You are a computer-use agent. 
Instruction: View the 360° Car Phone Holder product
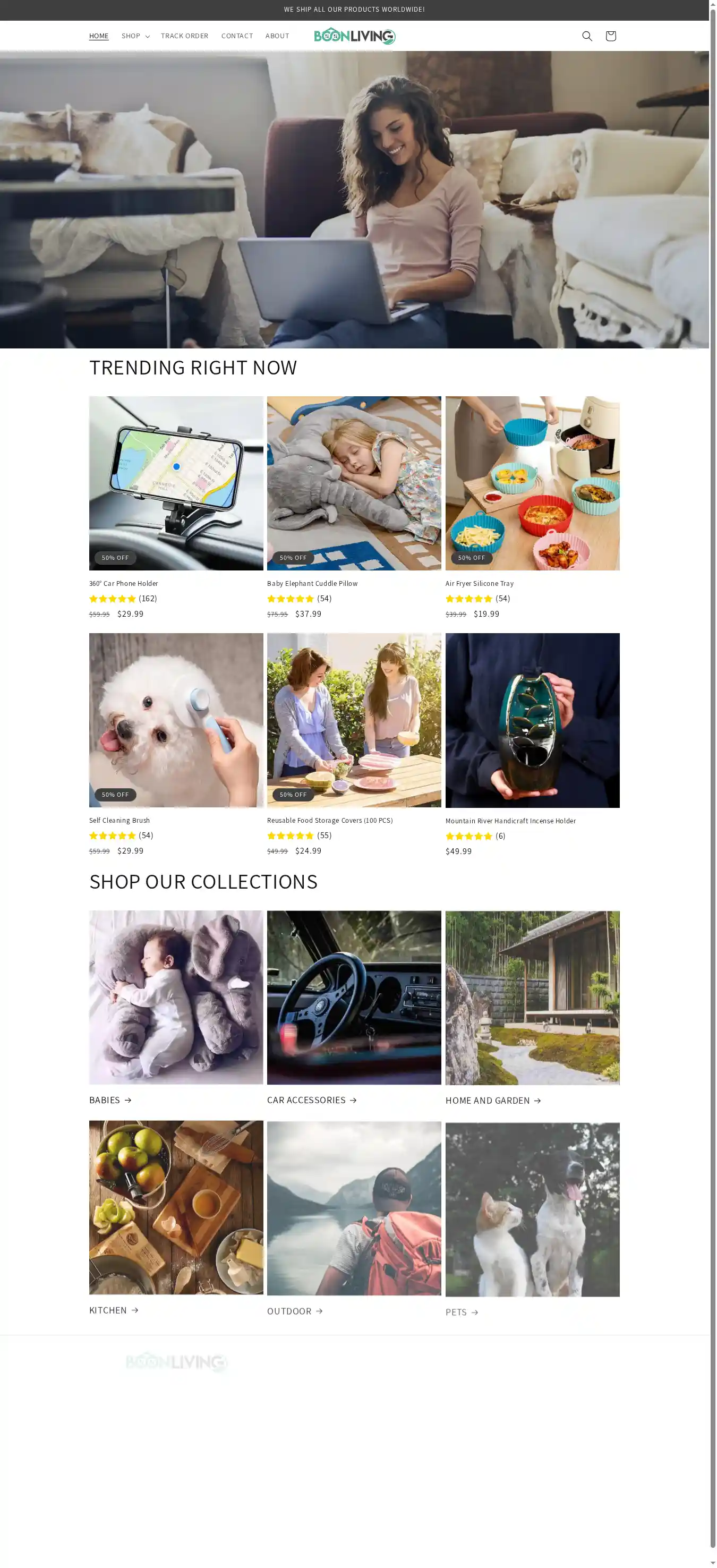tap(124, 583)
